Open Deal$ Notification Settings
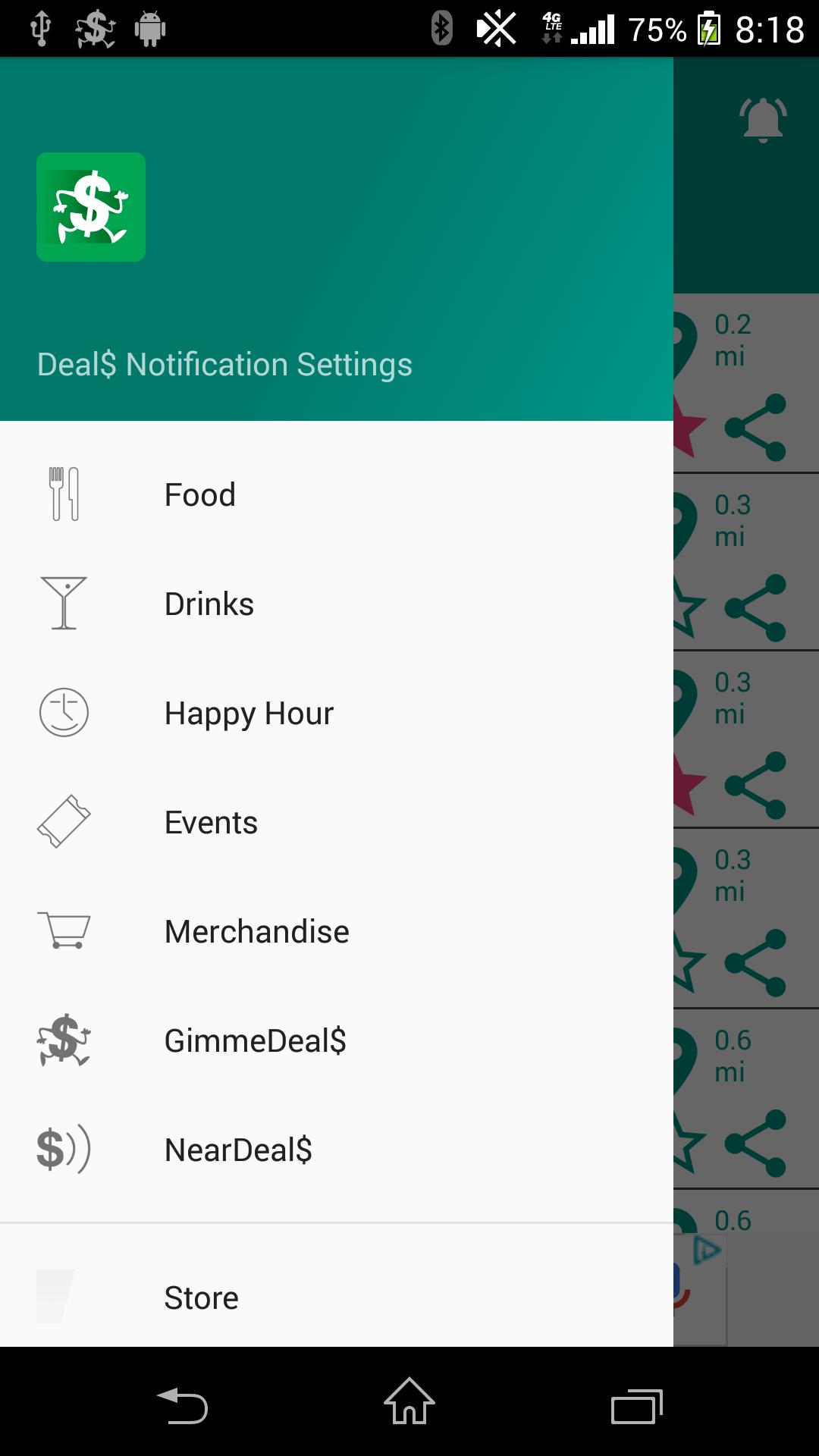The image size is (819, 1456). click(x=224, y=365)
